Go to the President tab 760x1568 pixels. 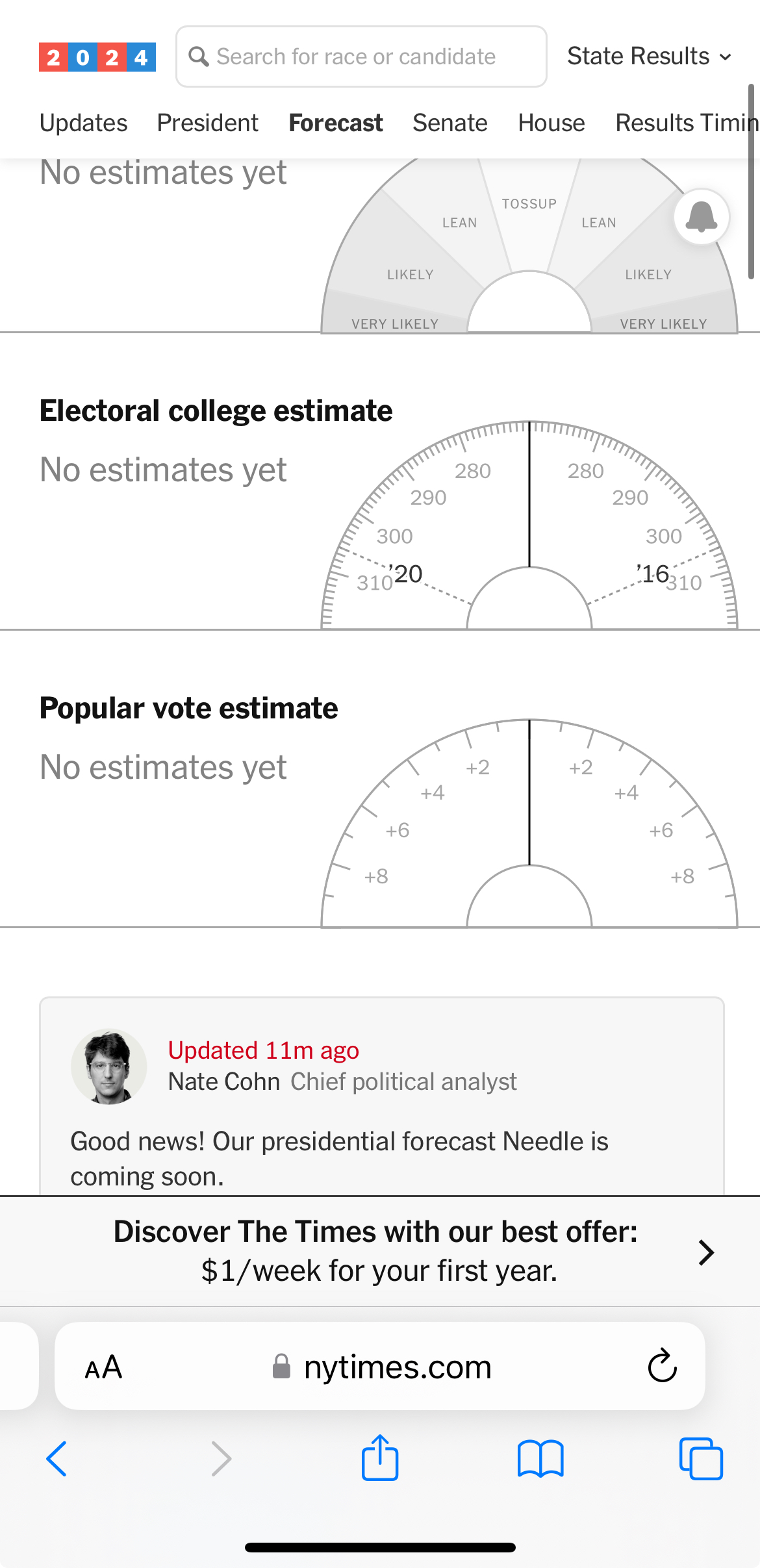(208, 123)
